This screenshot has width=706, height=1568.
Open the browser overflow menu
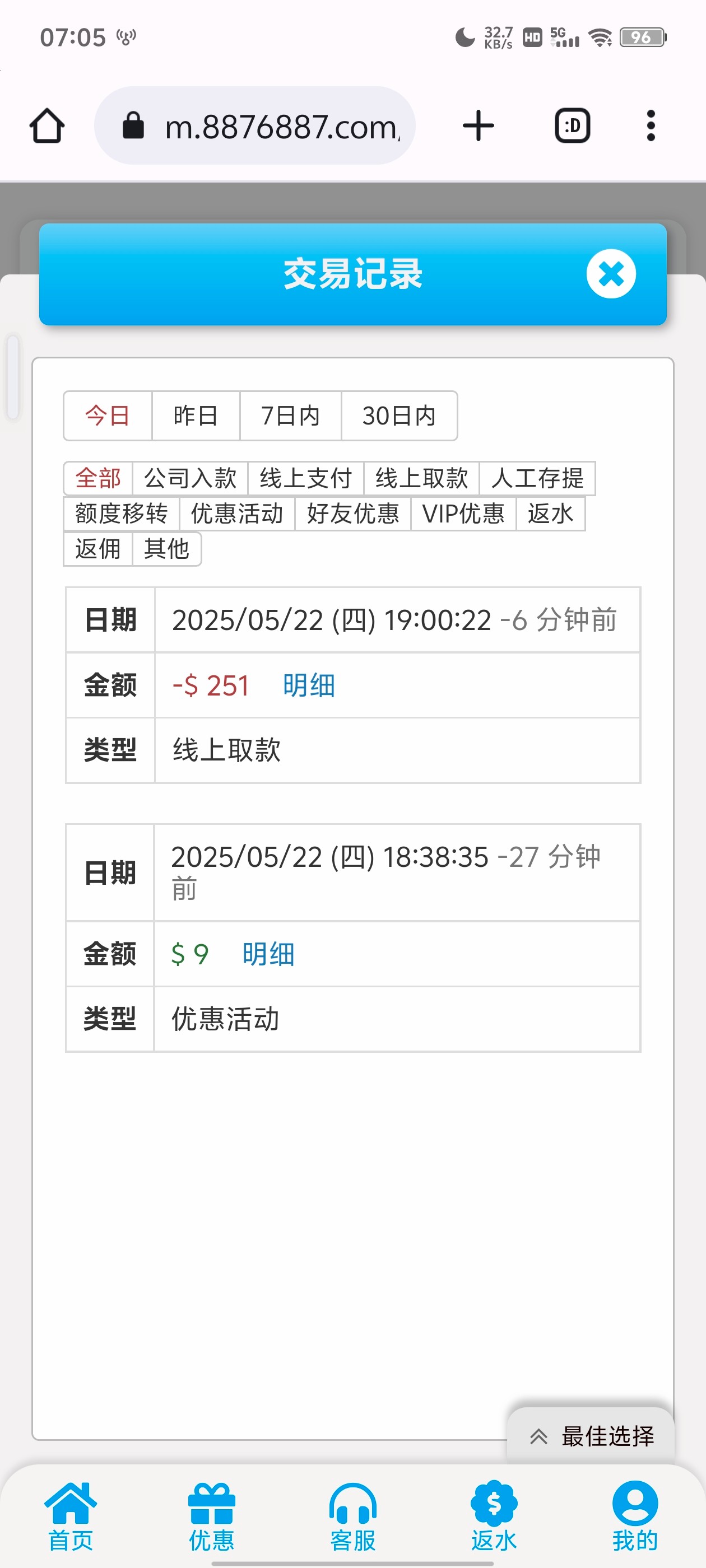coord(651,125)
